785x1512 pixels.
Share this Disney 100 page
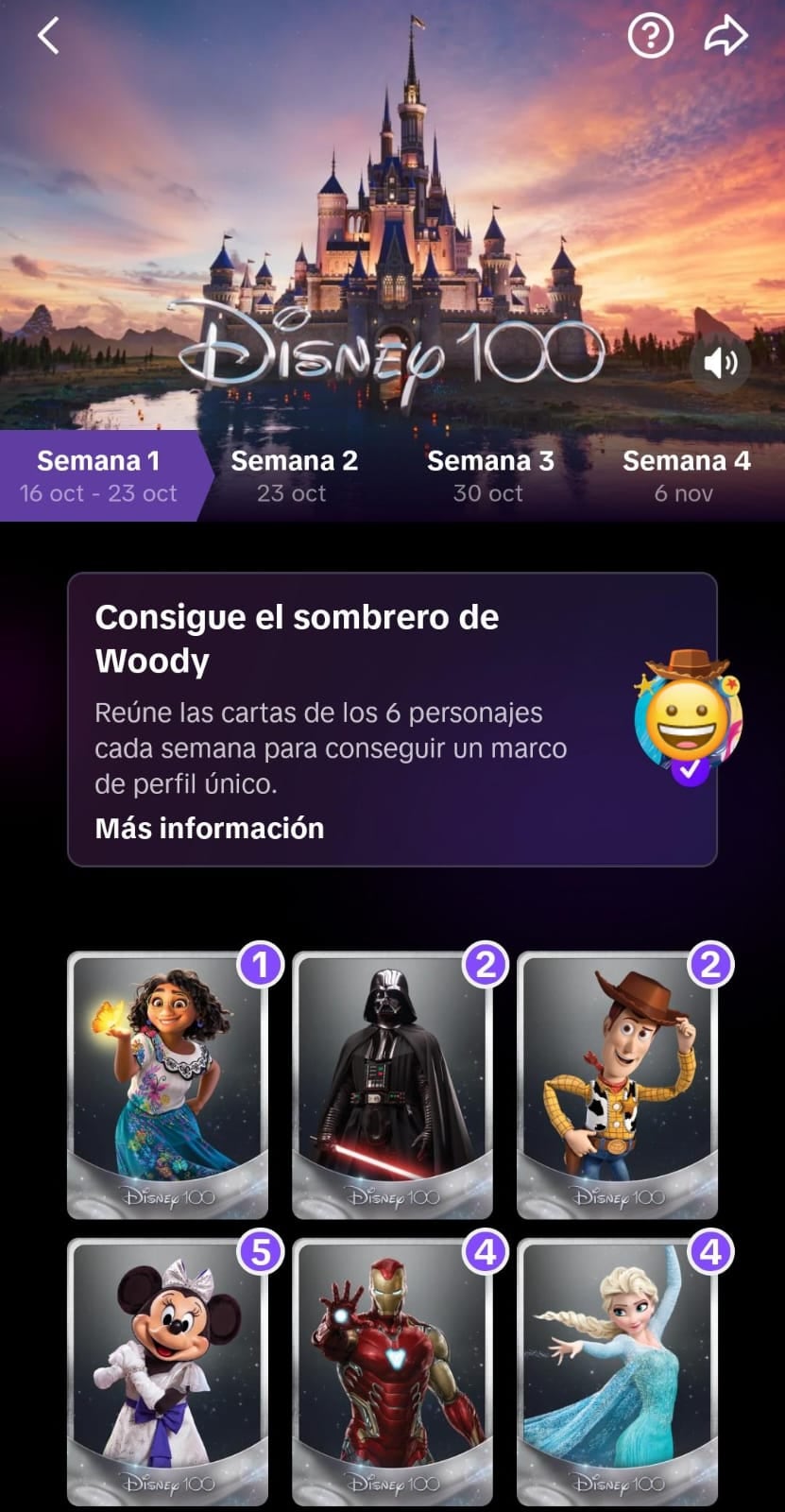click(725, 37)
